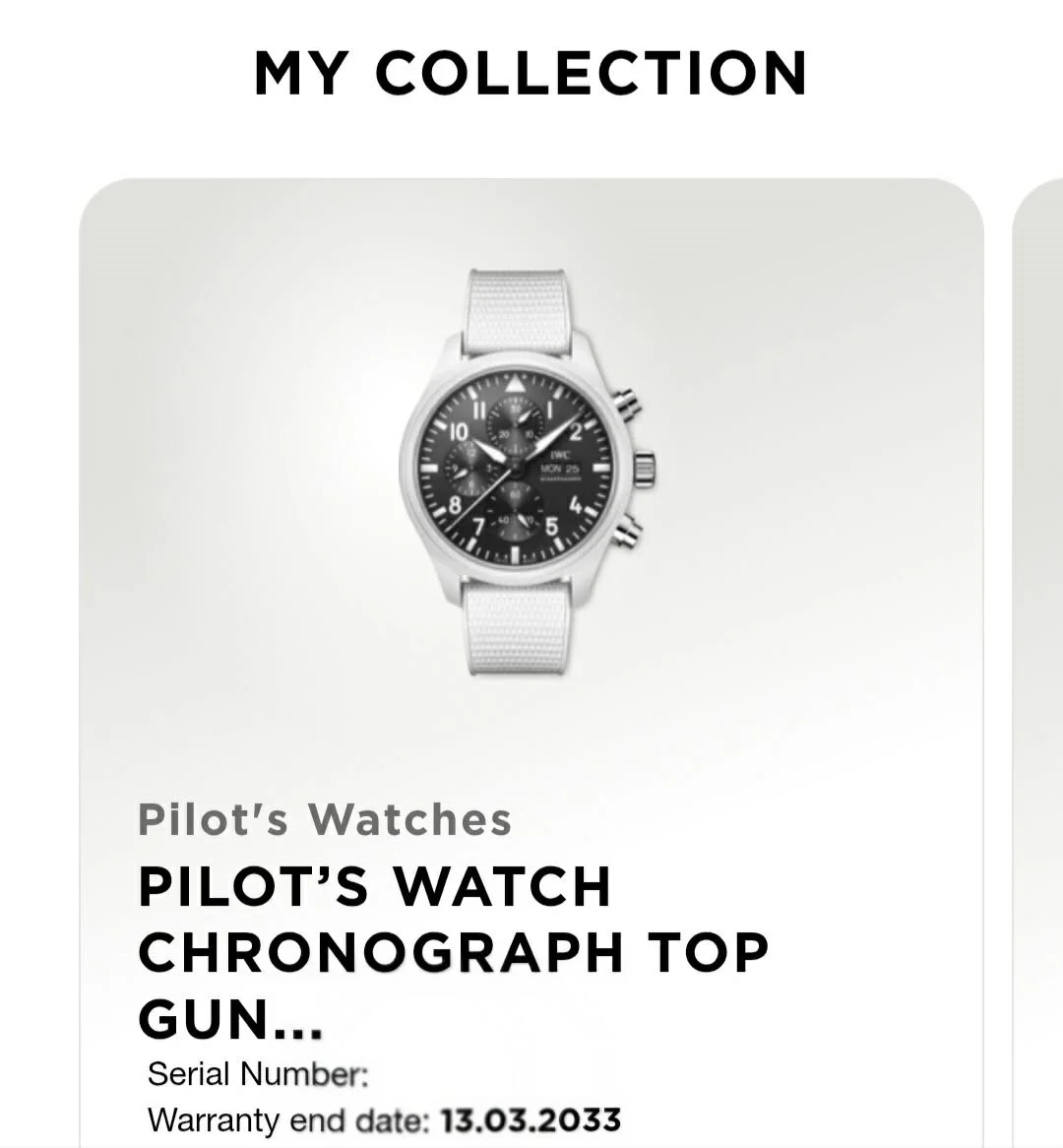1063x1148 pixels.
Task: Open the Pilot's Watch Chronograph Top Gun card
Action: [x=531, y=663]
